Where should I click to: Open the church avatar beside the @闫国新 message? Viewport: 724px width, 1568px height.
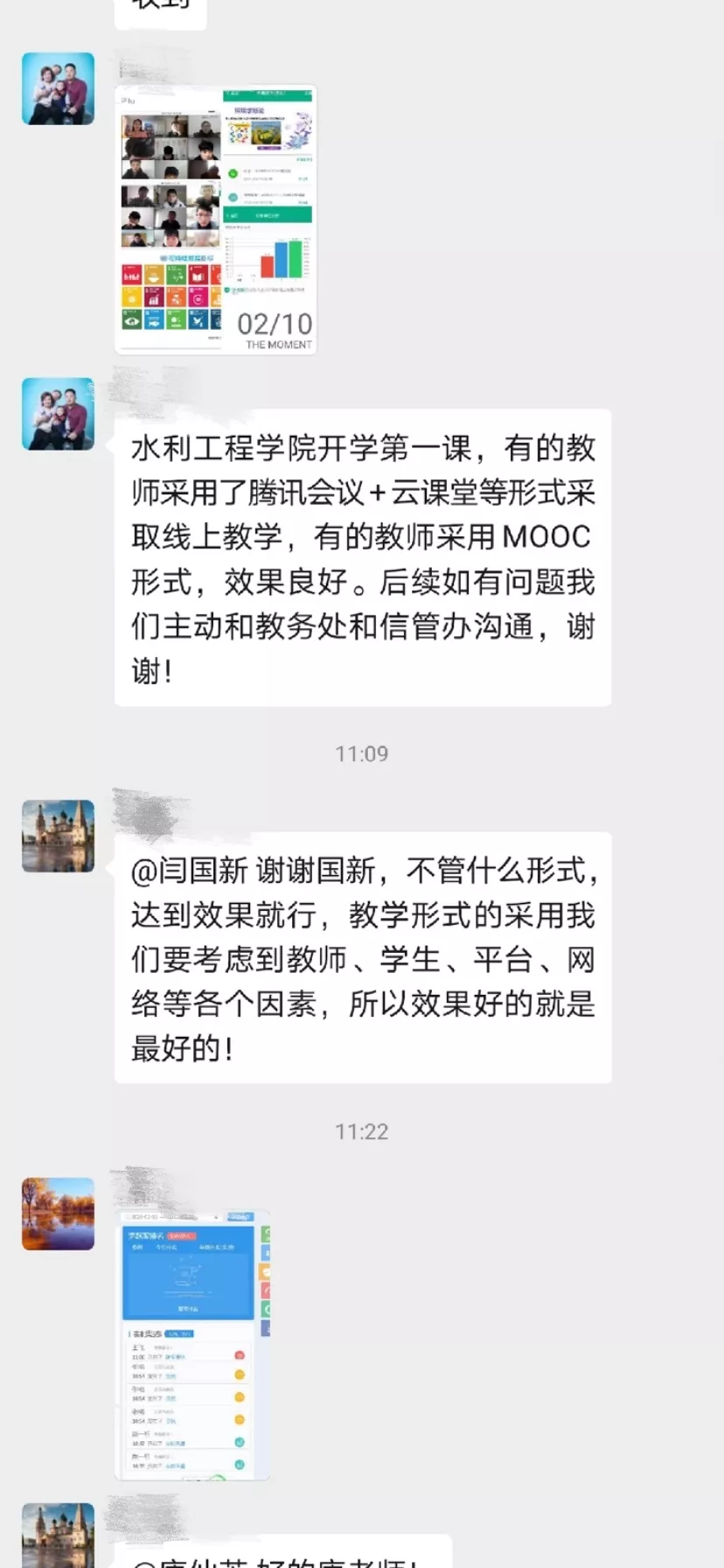58,836
